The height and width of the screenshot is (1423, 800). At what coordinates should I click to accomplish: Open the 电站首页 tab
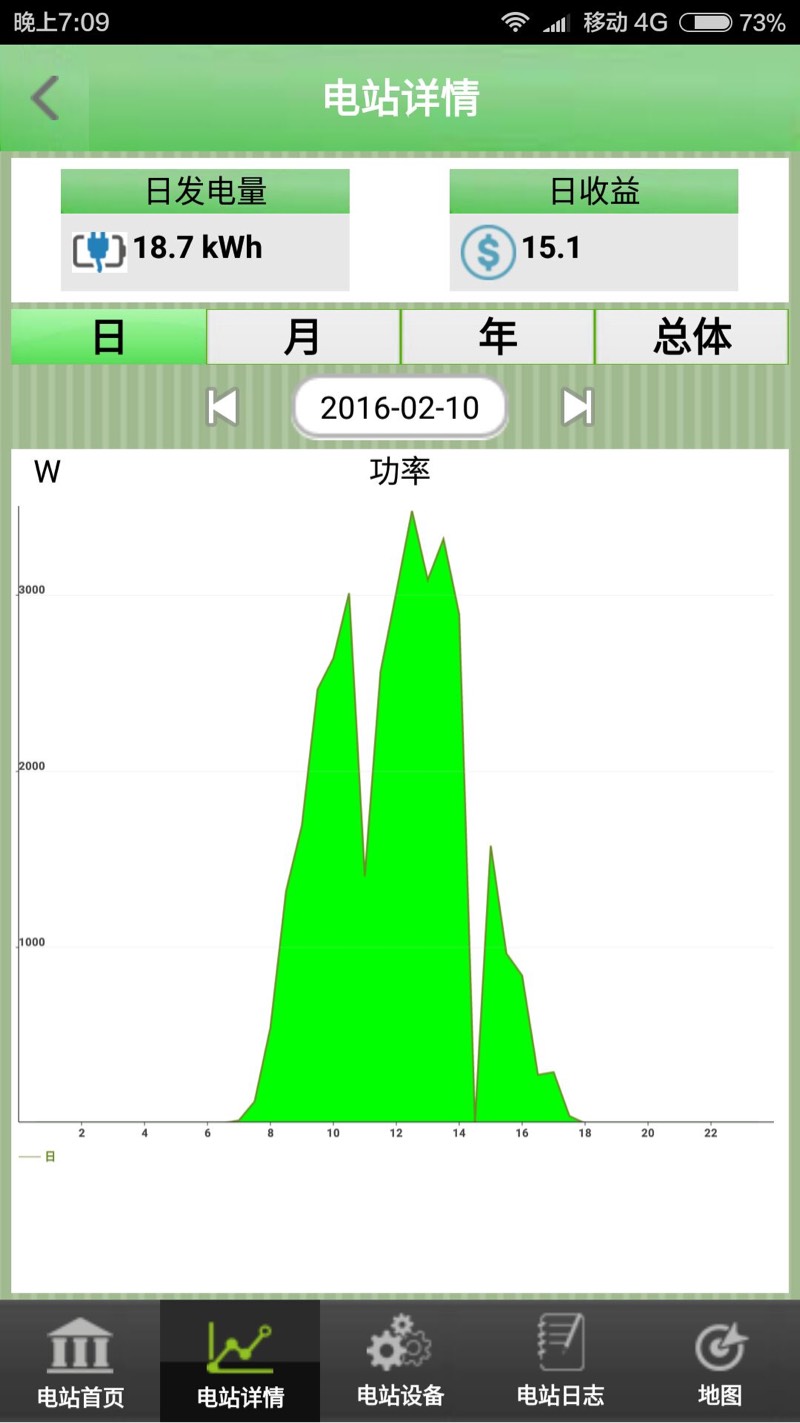pyautogui.click(x=80, y=1361)
